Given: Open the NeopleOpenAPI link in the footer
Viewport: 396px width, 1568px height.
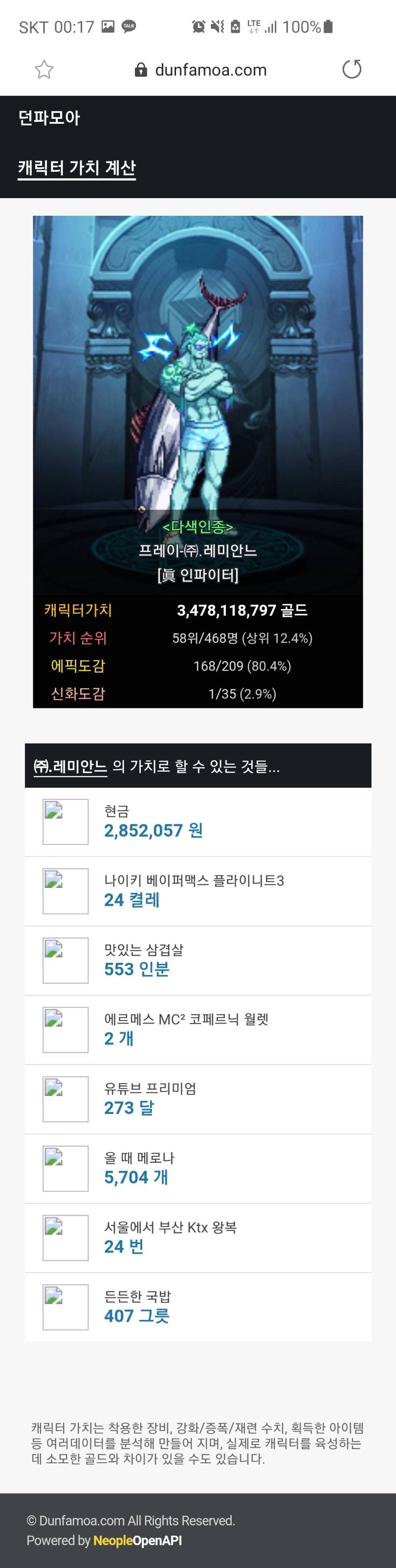Looking at the screenshot, I should pos(137,1540).
